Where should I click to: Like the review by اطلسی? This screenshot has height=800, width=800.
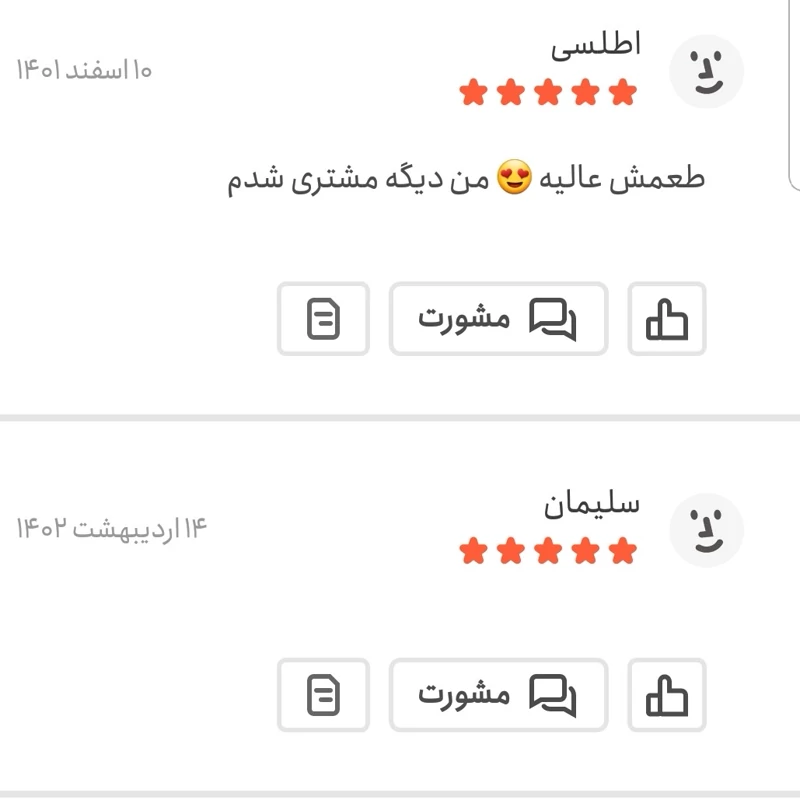coord(667,319)
